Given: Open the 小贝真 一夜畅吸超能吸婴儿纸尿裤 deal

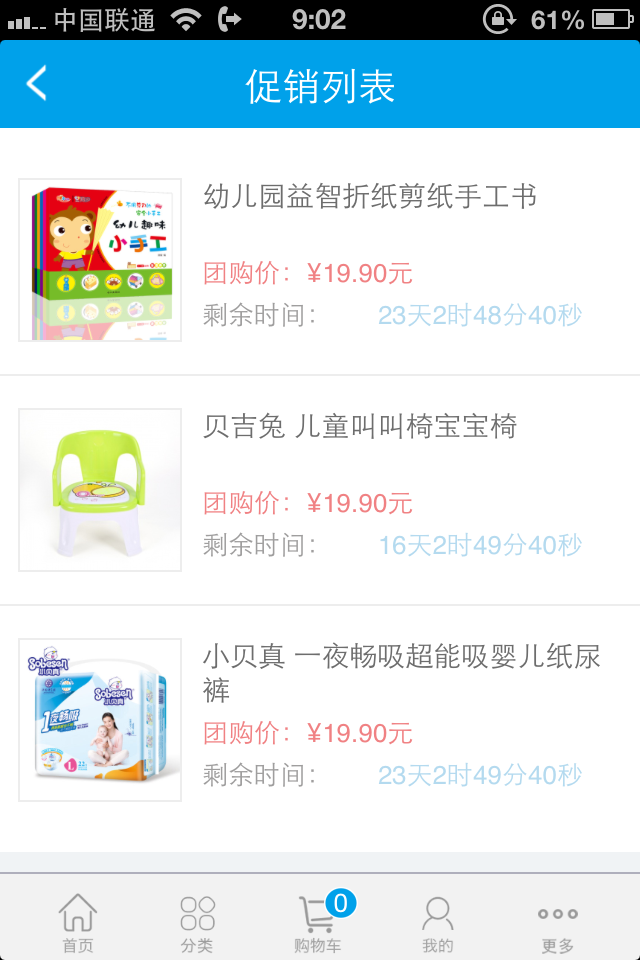Looking at the screenshot, I should [x=400, y=672].
